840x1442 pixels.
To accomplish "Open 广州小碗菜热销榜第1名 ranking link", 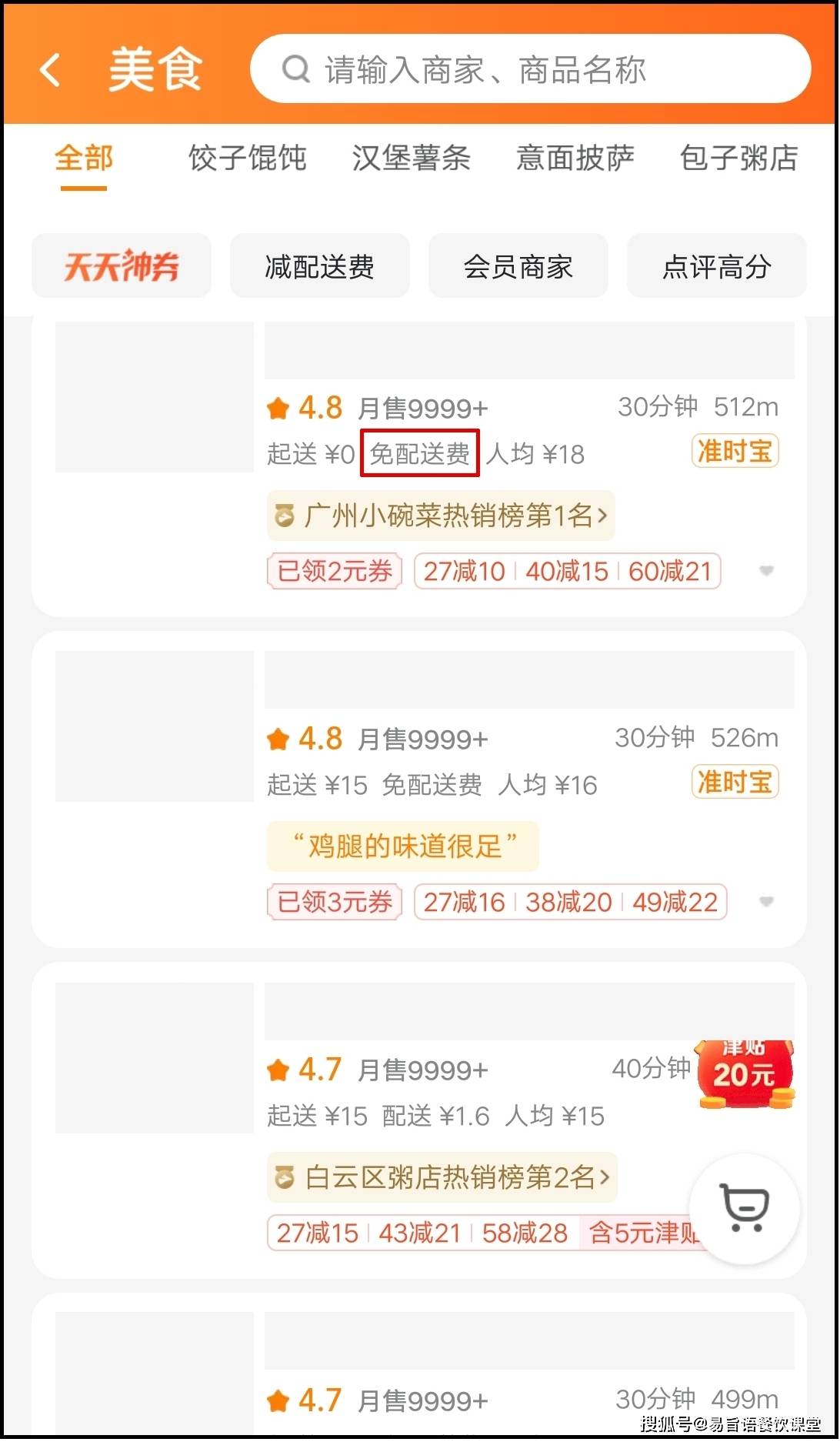I will coord(441,516).
